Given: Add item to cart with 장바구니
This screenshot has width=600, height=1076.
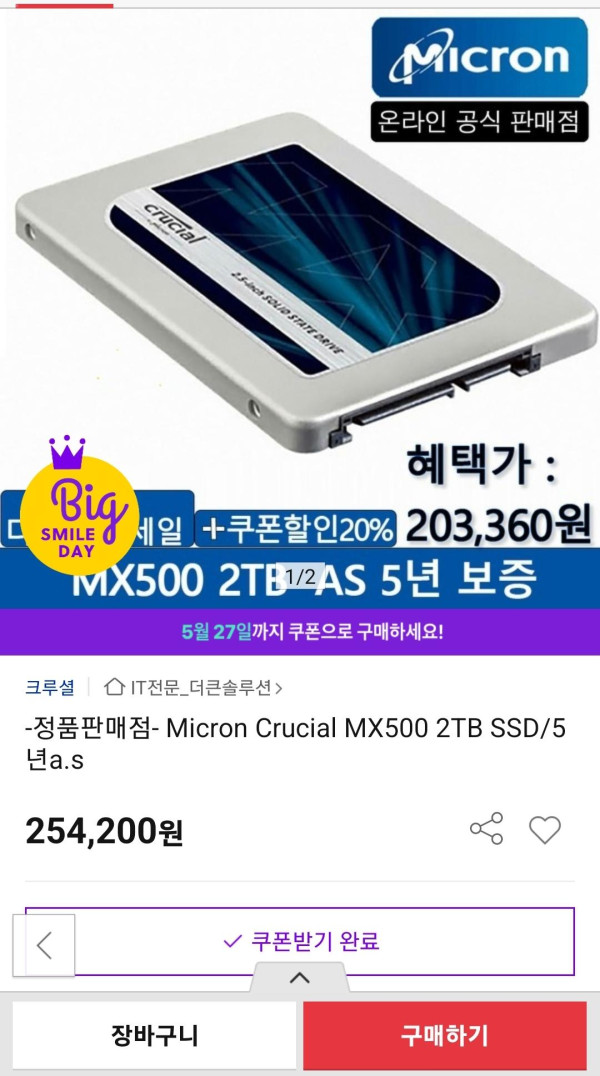Looking at the screenshot, I should coord(154,1035).
